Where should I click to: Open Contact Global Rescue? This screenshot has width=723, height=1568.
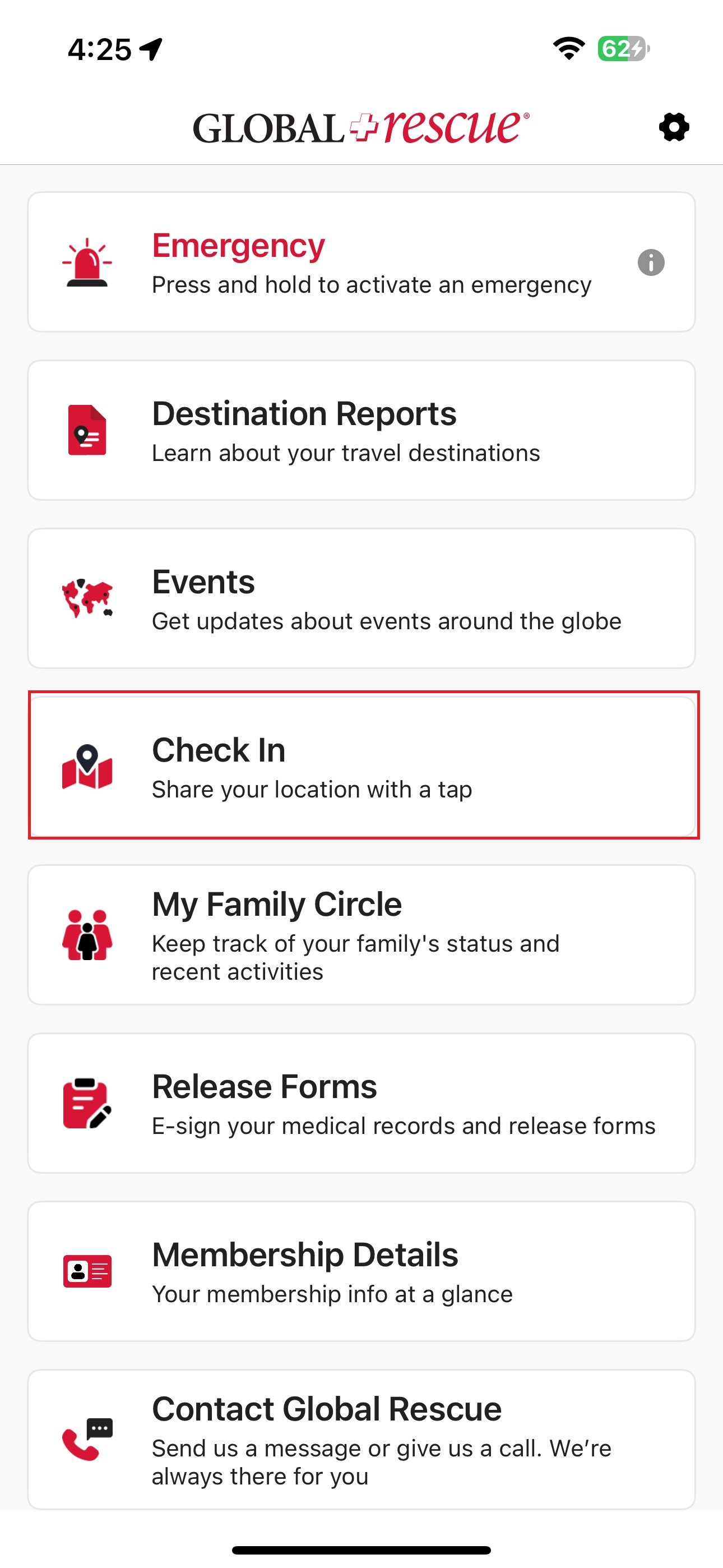tap(361, 1439)
